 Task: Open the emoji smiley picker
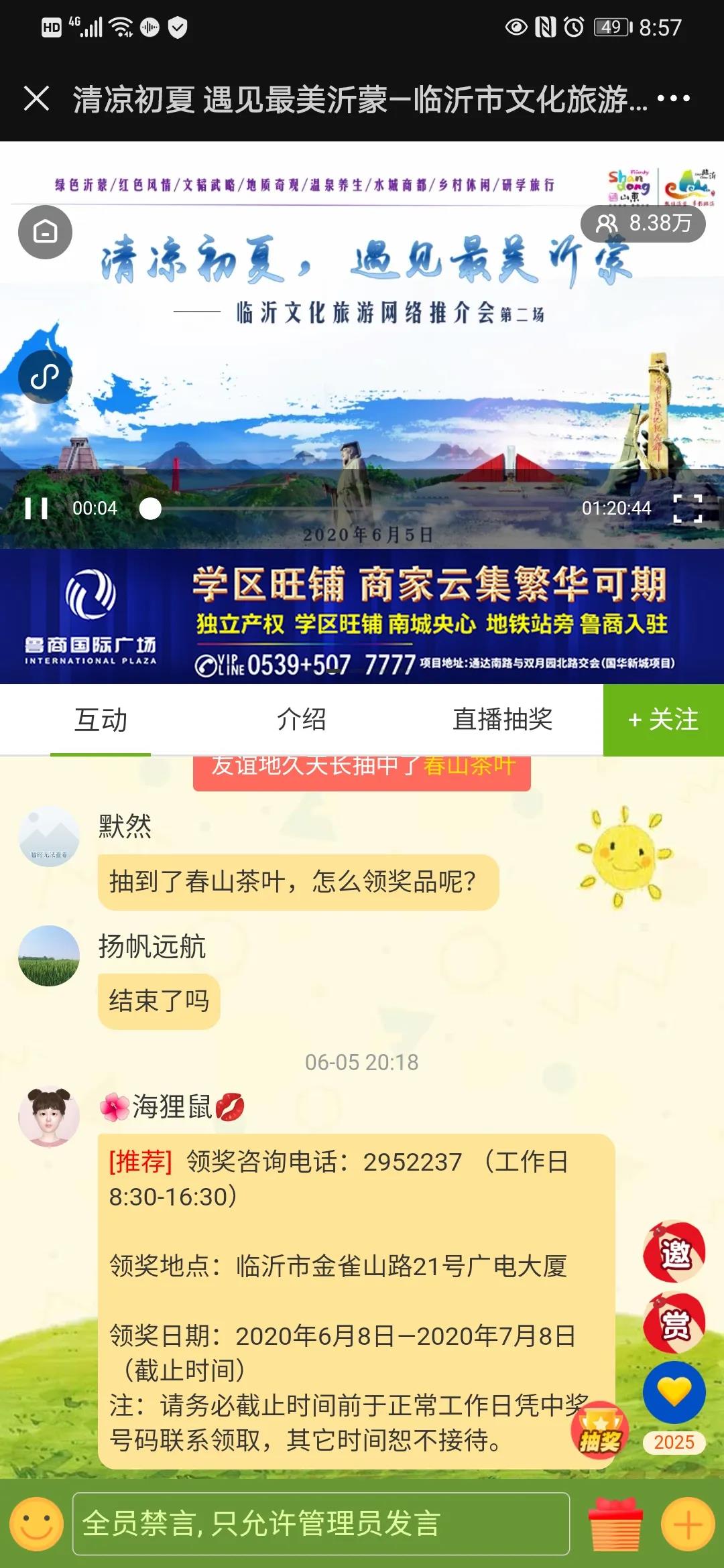click(x=36, y=1524)
